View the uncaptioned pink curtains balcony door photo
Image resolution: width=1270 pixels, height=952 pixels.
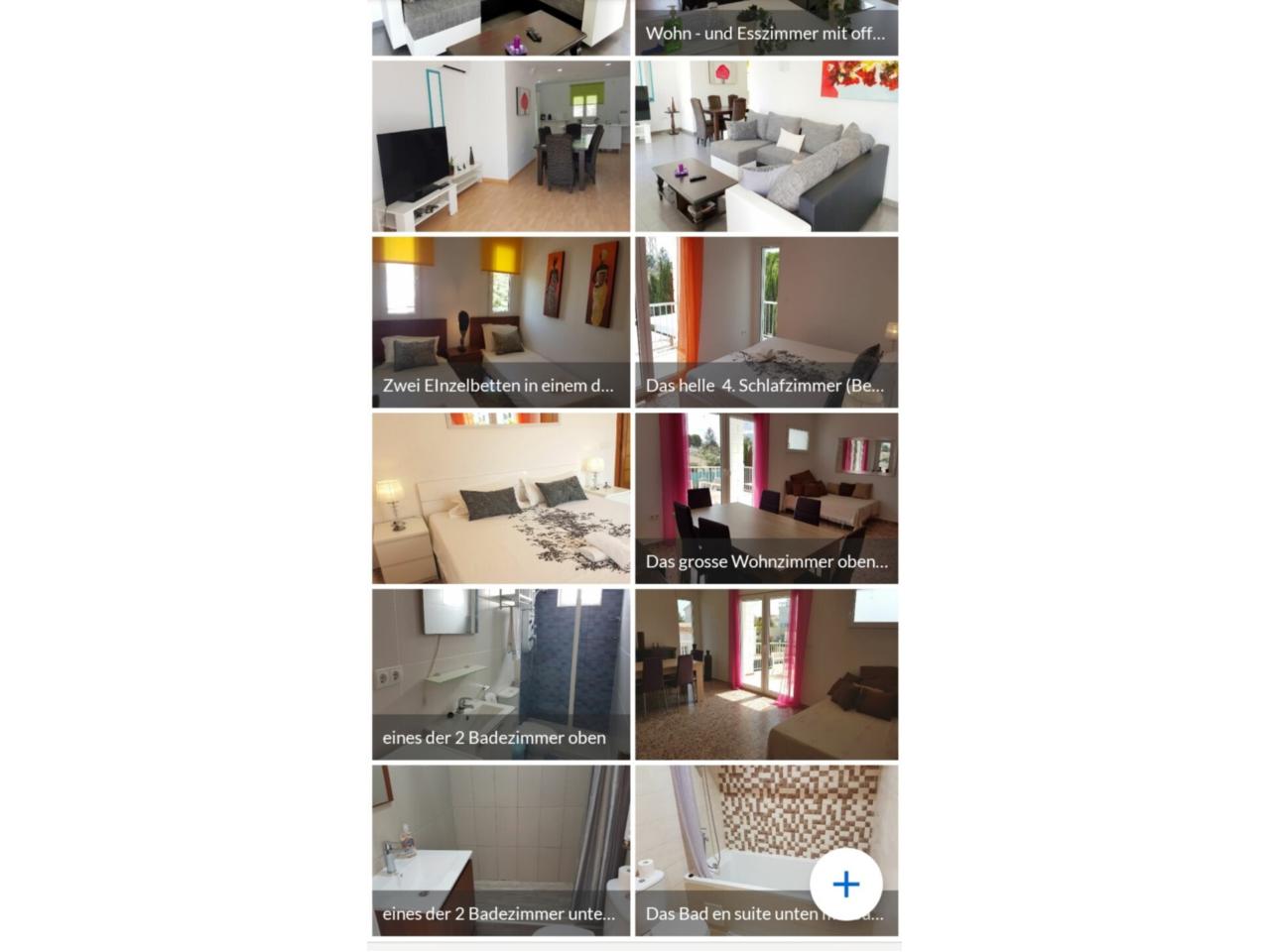766,674
